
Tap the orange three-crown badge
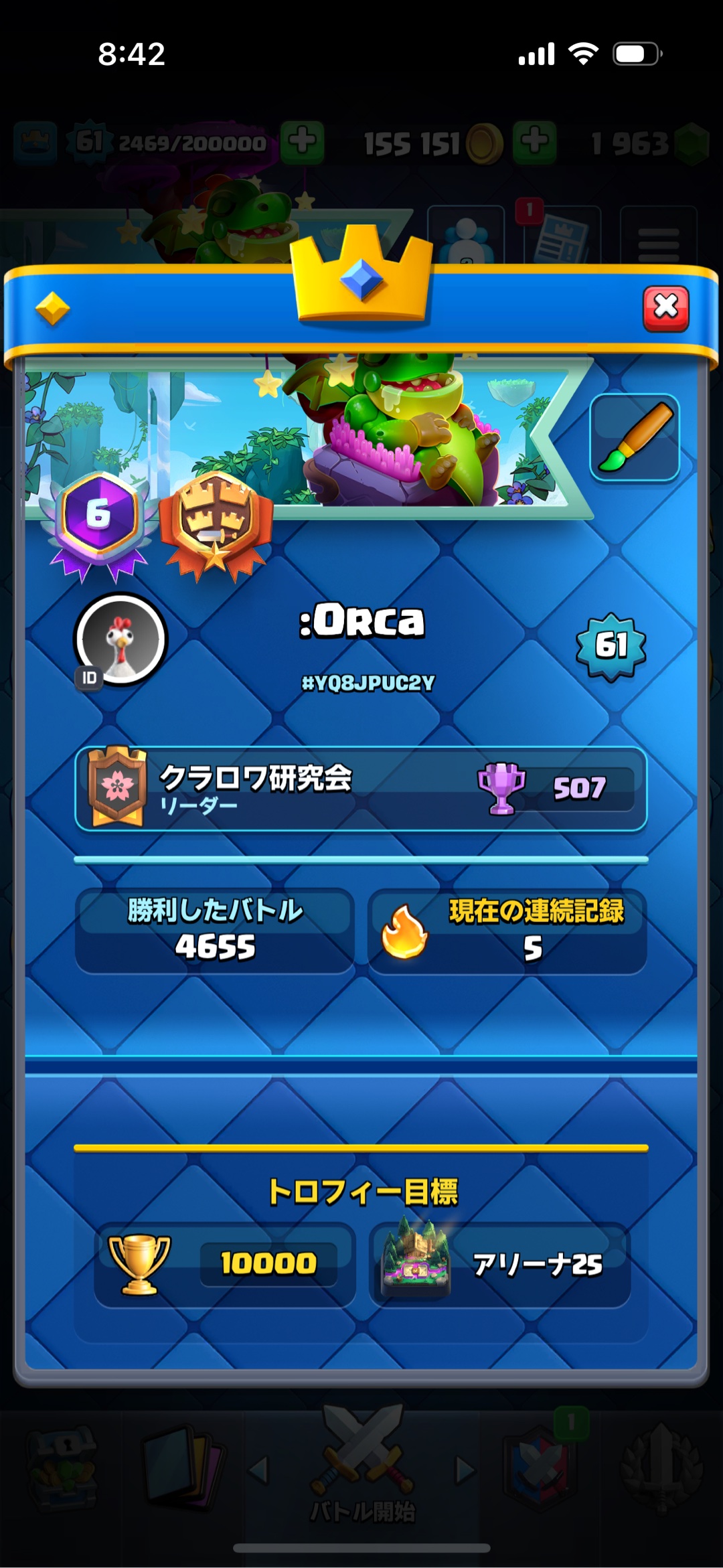[216, 525]
